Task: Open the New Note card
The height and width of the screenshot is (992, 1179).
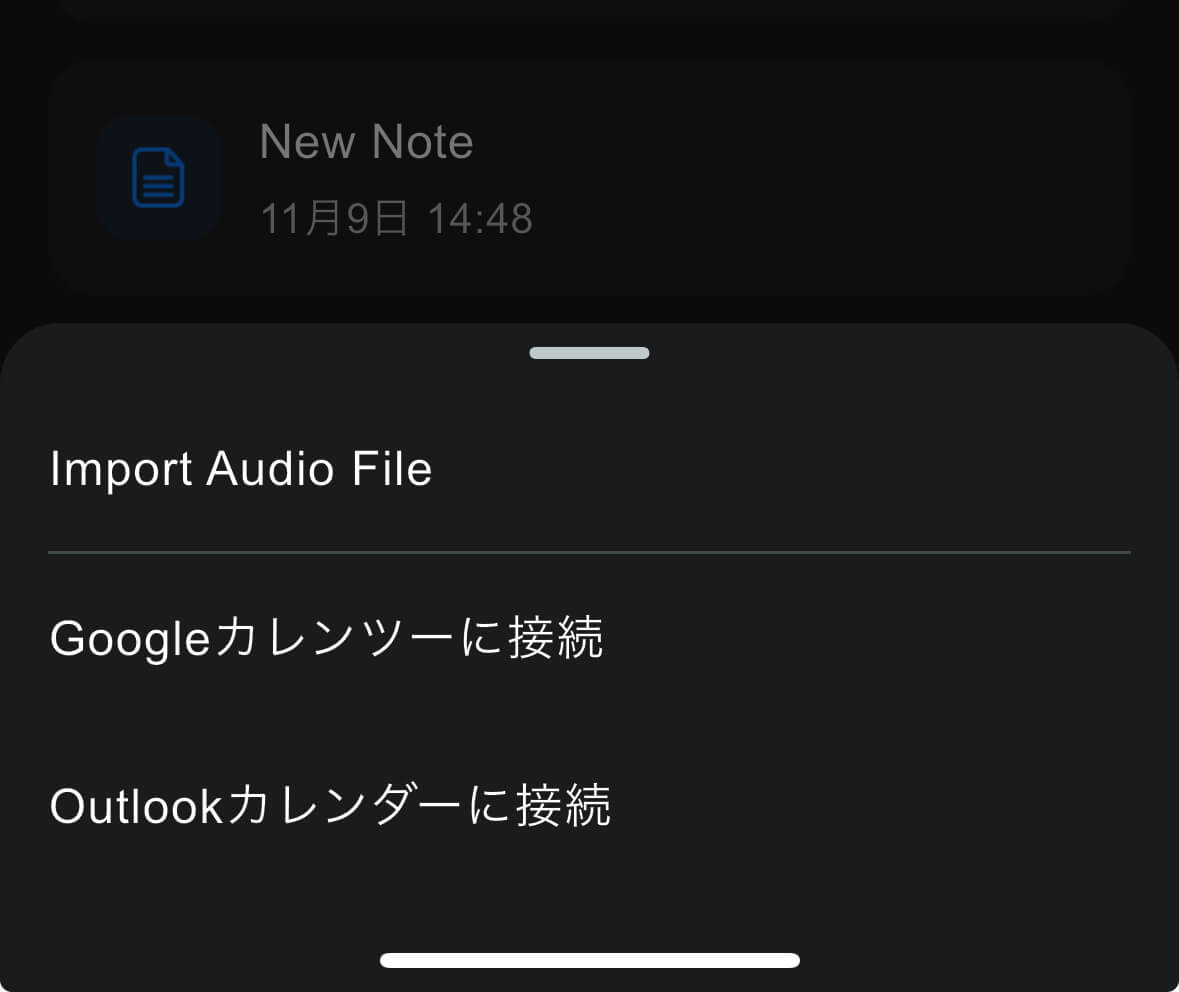Action: (x=588, y=178)
